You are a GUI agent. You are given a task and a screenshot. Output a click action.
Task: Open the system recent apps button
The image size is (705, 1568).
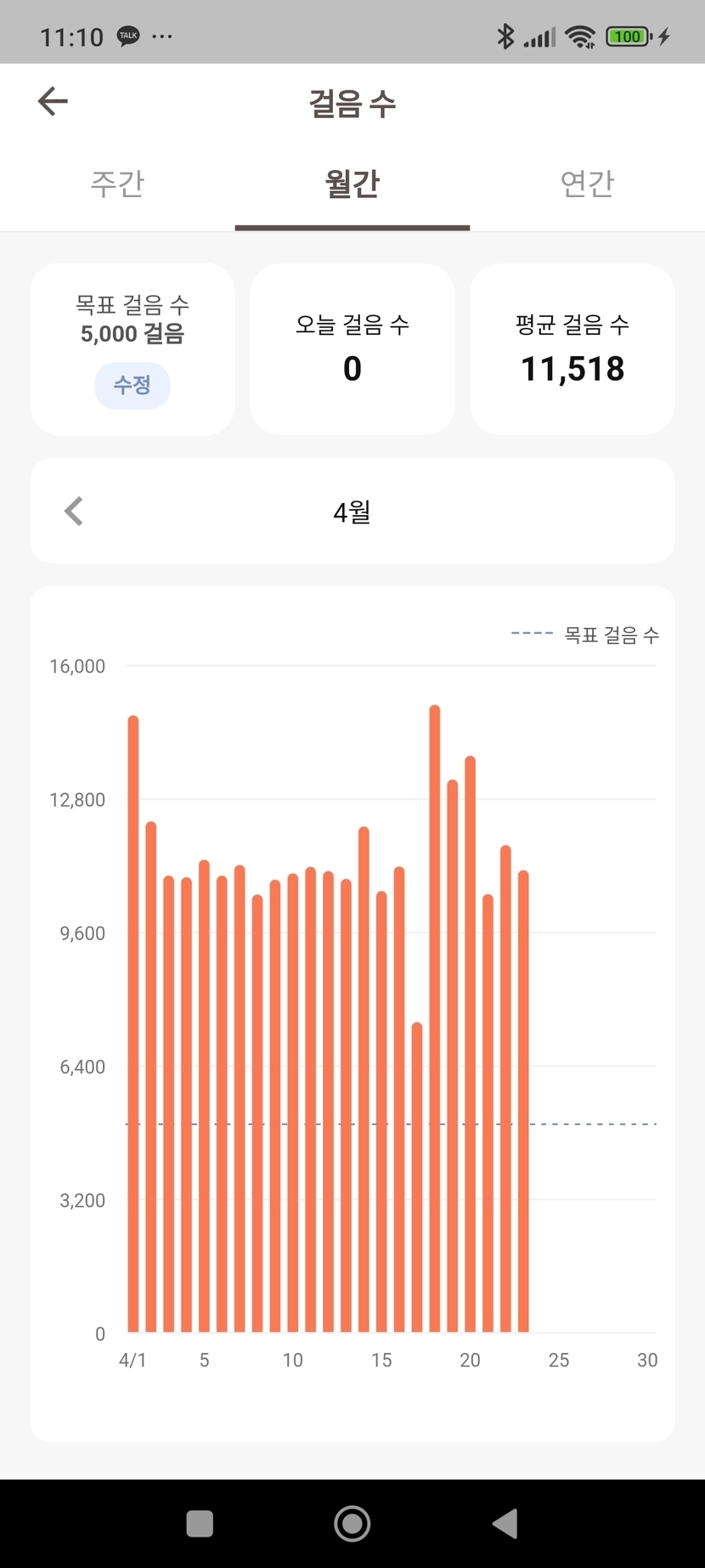(x=200, y=1524)
